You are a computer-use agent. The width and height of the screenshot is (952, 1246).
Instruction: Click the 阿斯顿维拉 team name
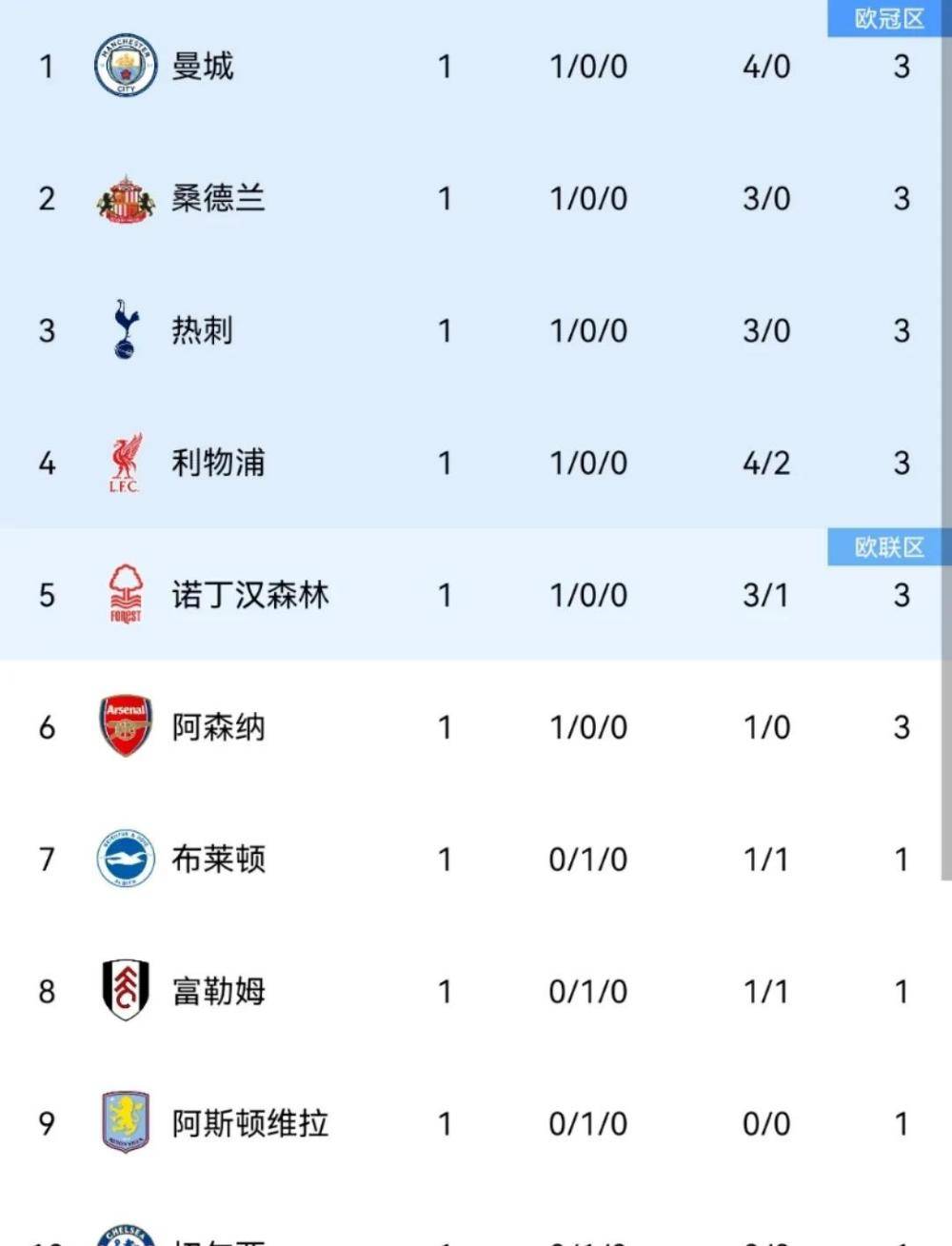coord(248,1124)
